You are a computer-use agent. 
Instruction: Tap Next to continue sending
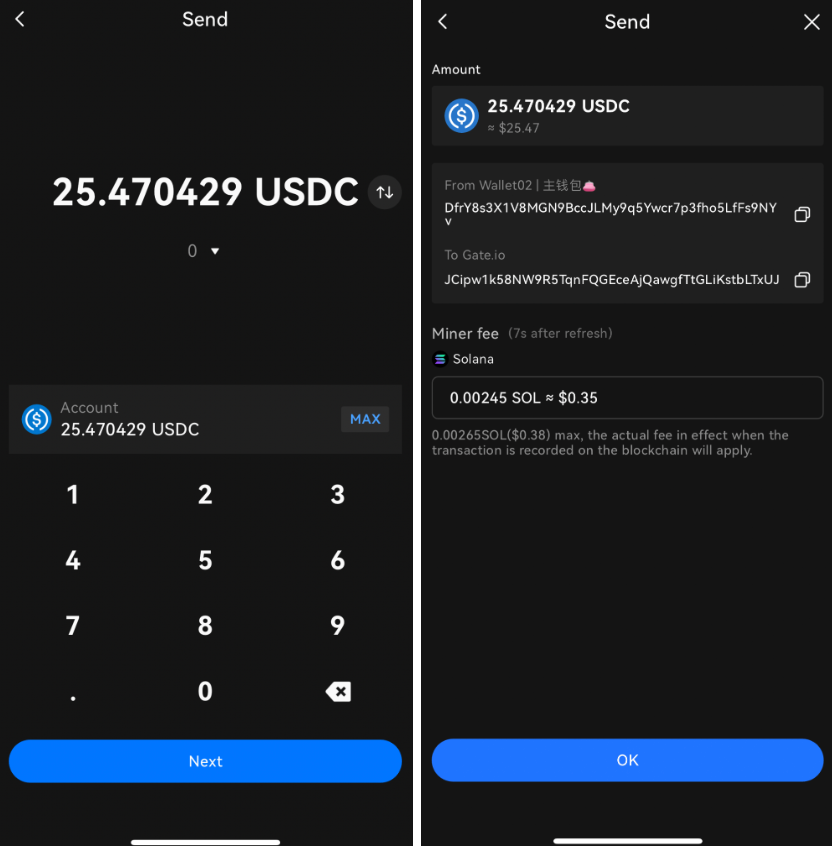[x=205, y=761]
